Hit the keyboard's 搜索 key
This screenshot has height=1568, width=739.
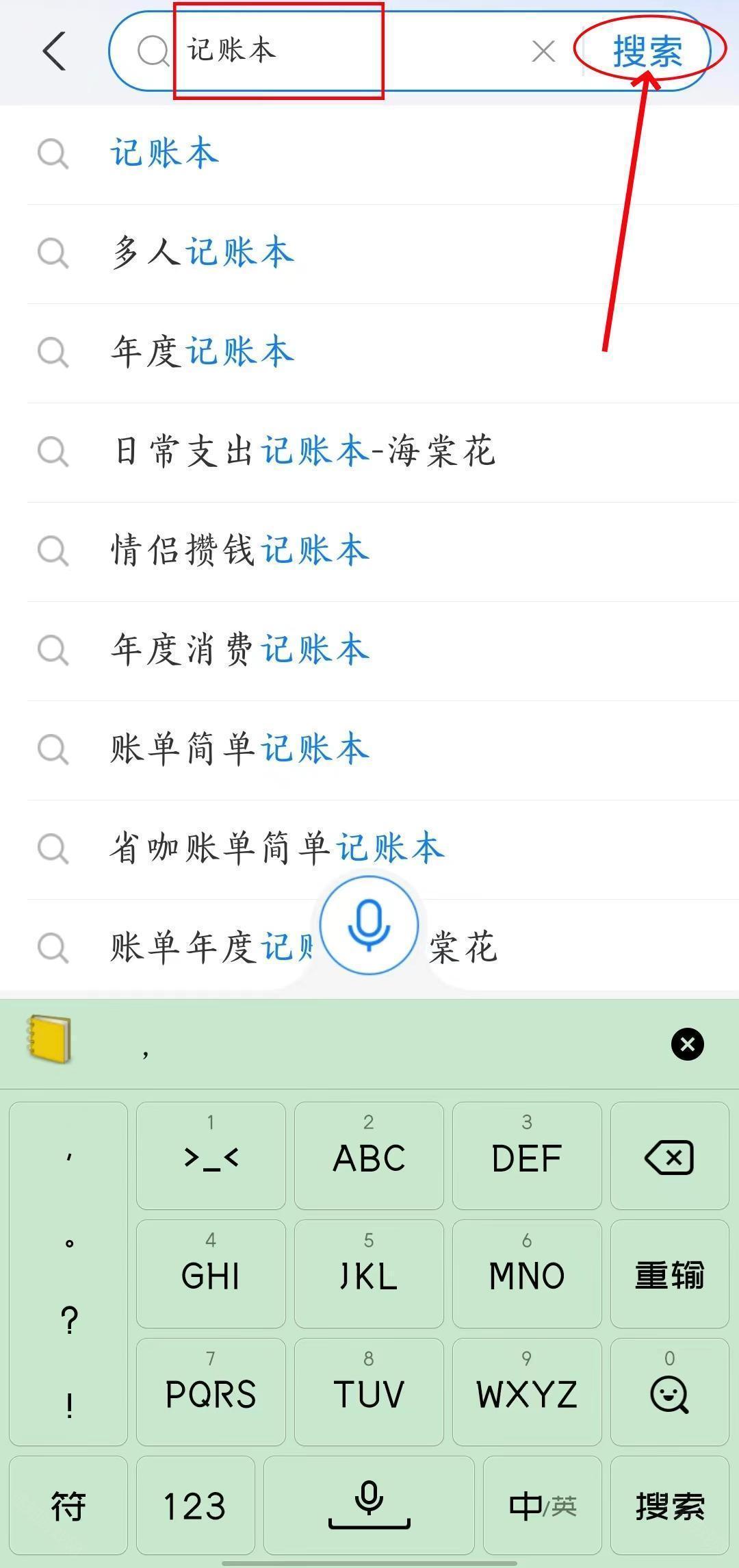pos(669,1506)
